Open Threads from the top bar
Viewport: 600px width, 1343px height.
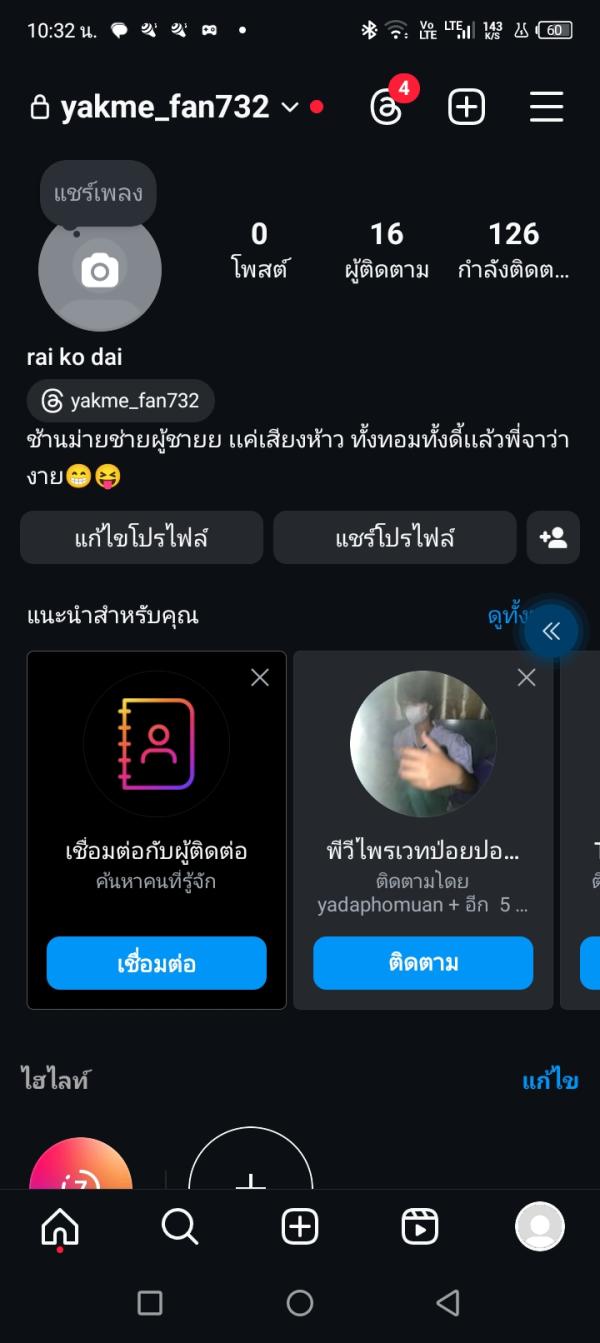[x=386, y=107]
